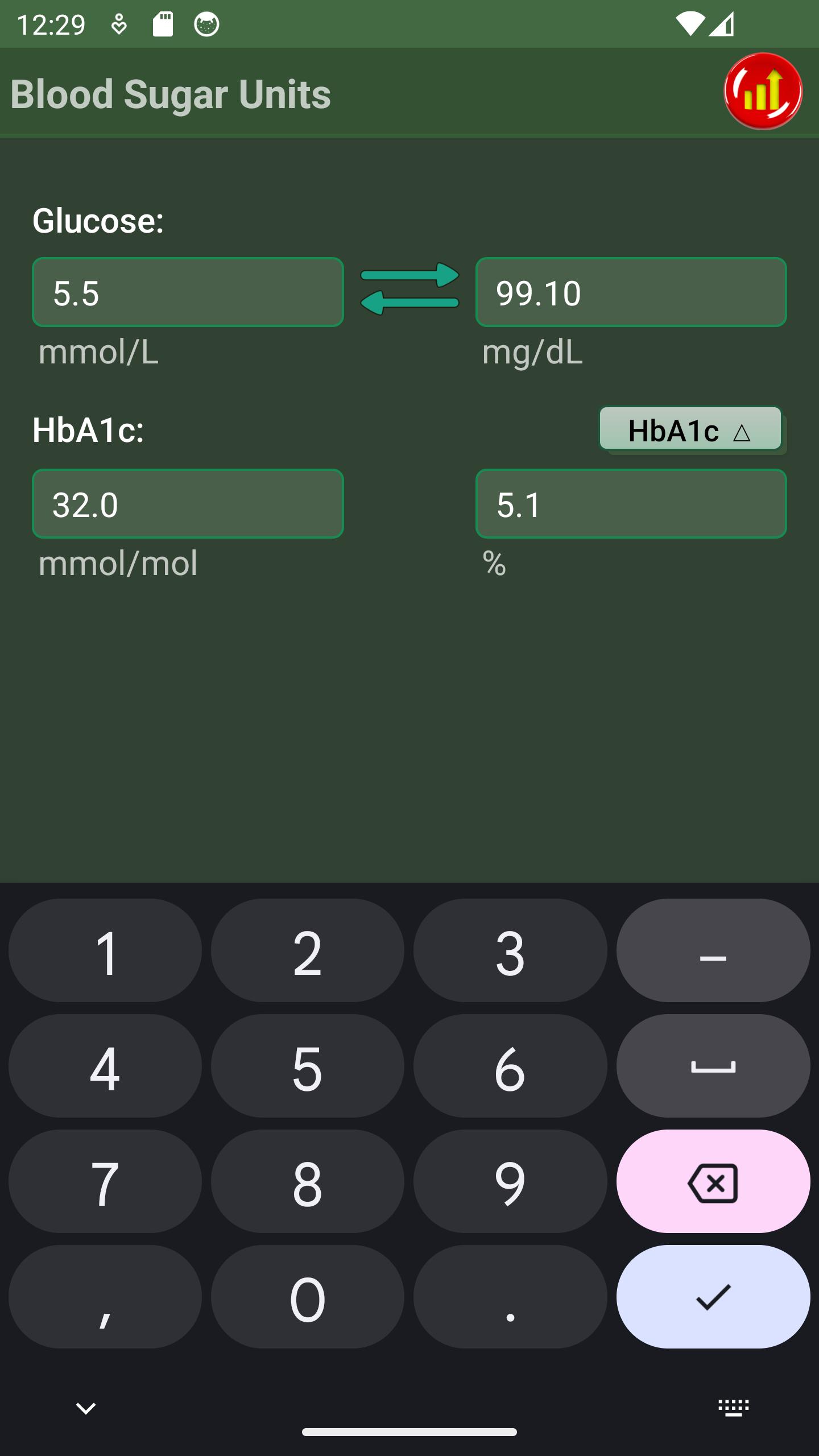Tap the green swap arrows between glucose fields
Screen dimensions: 819x1456
click(409, 289)
